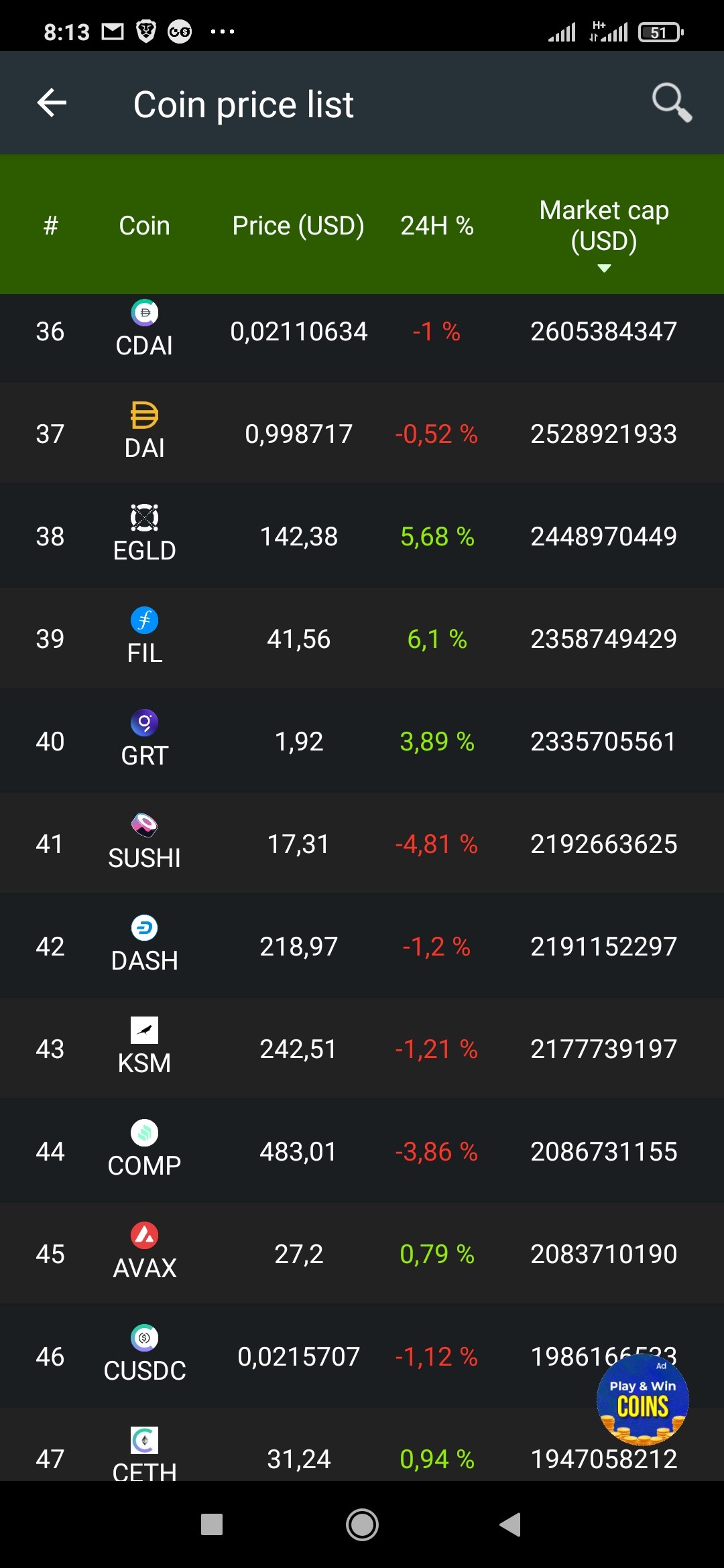View SUSHI coin details

click(362, 844)
